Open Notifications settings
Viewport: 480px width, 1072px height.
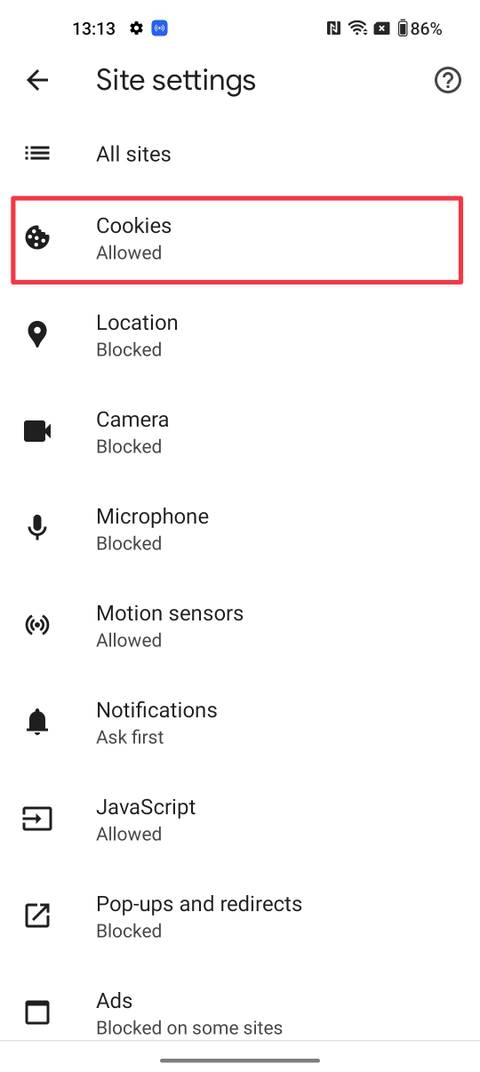click(x=240, y=723)
